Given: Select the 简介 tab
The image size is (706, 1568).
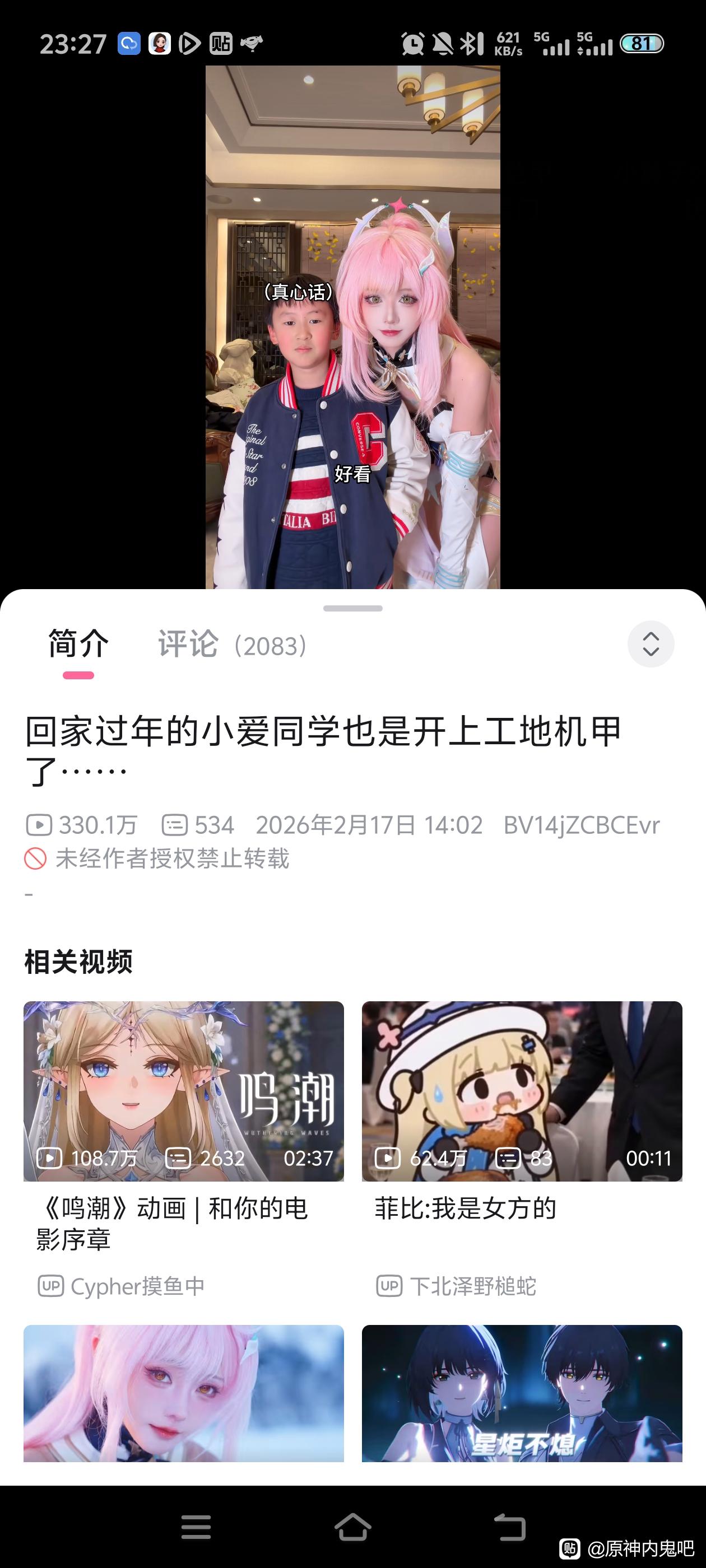Looking at the screenshot, I should coord(78,645).
